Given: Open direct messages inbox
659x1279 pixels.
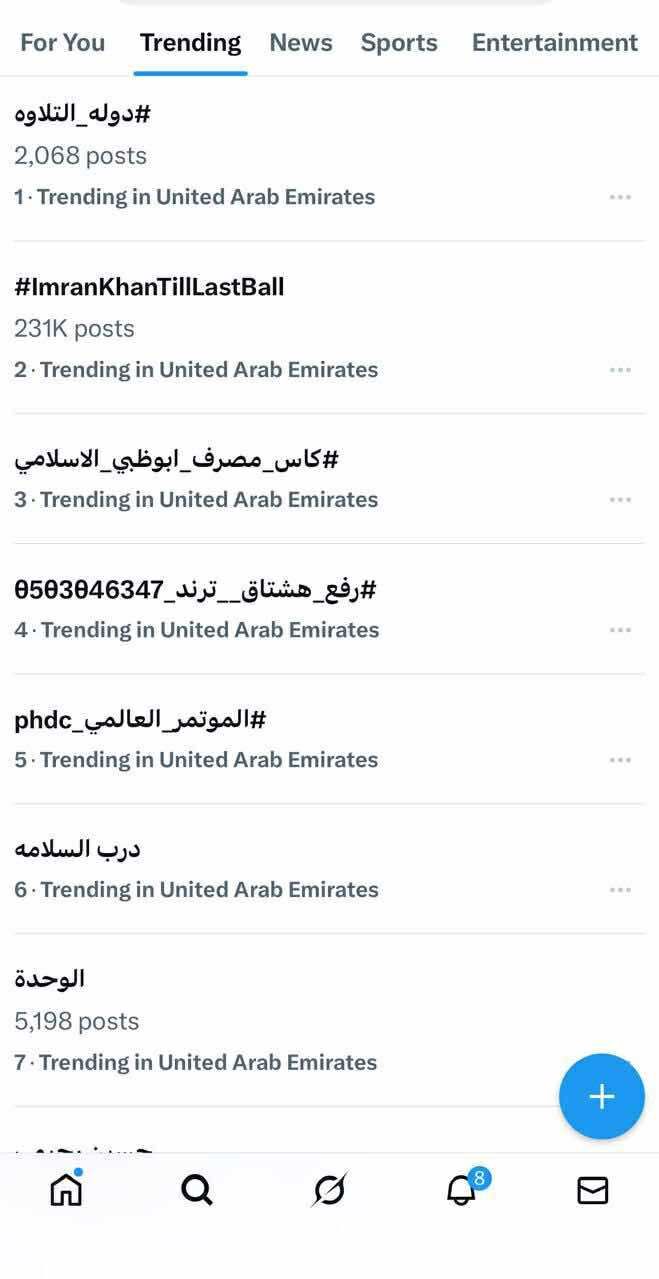Looking at the screenshot, I should (x=593, y=1190).
